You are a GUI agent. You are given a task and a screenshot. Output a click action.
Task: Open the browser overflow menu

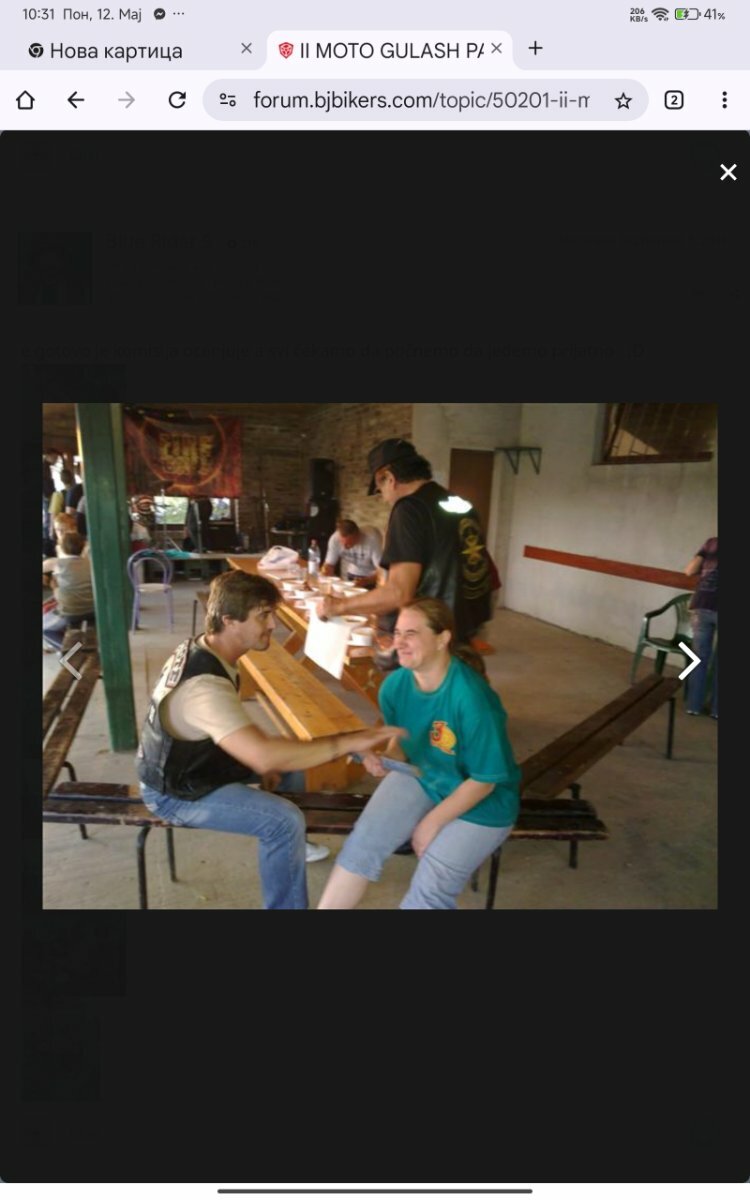point(724,100)
